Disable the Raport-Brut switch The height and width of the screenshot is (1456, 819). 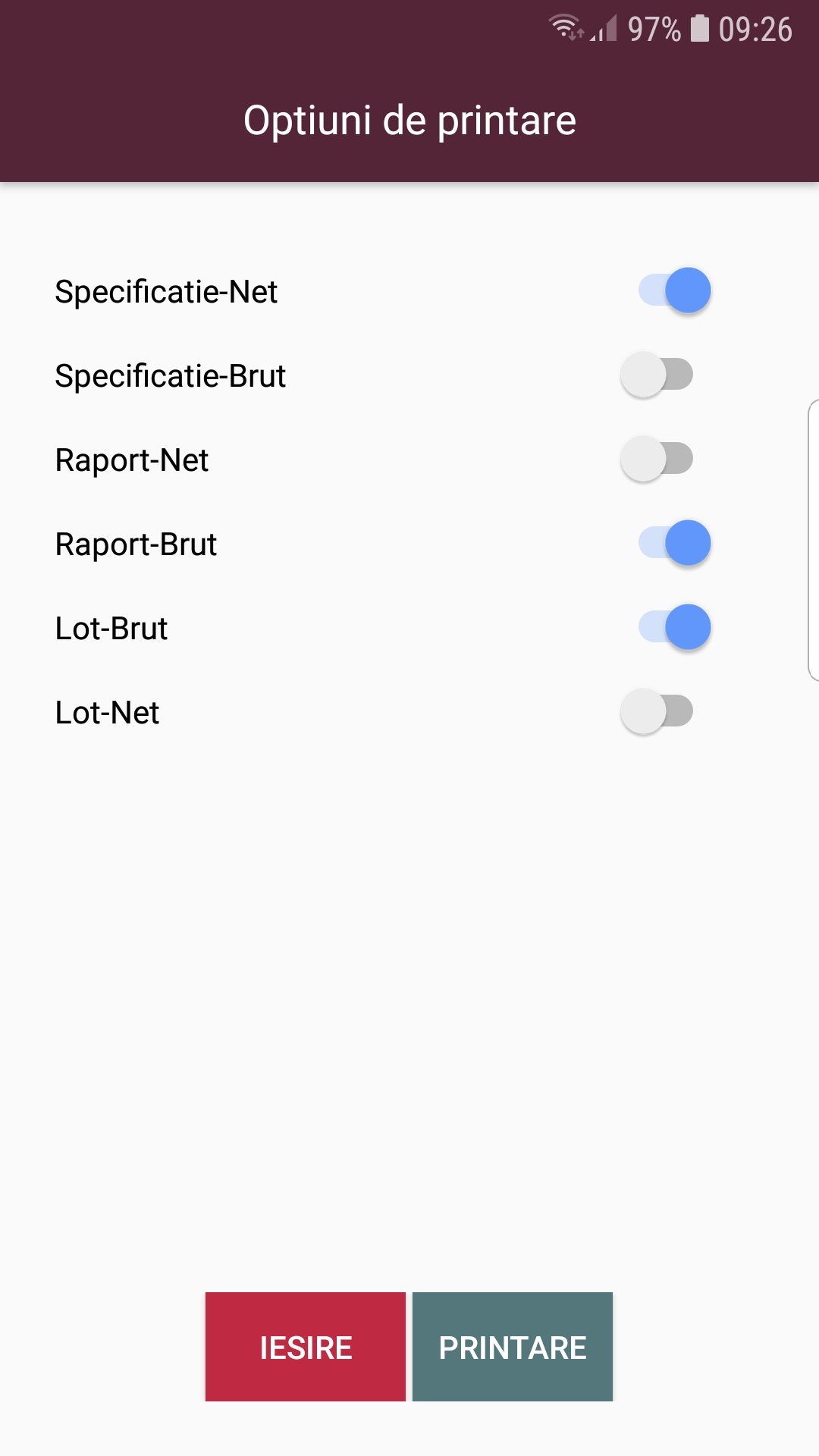click(674, 543)
